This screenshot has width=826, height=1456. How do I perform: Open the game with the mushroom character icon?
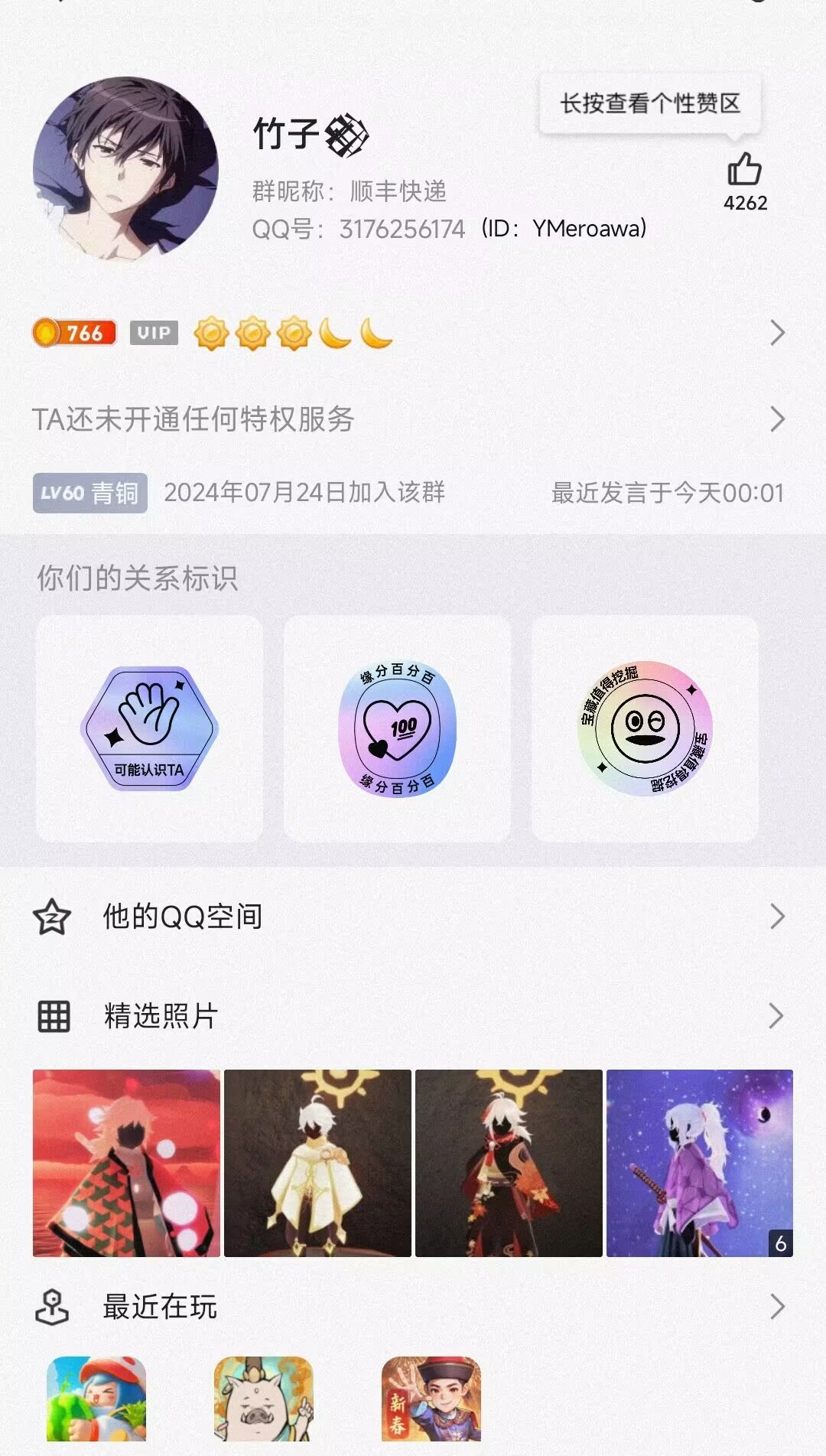(96, 1400)
